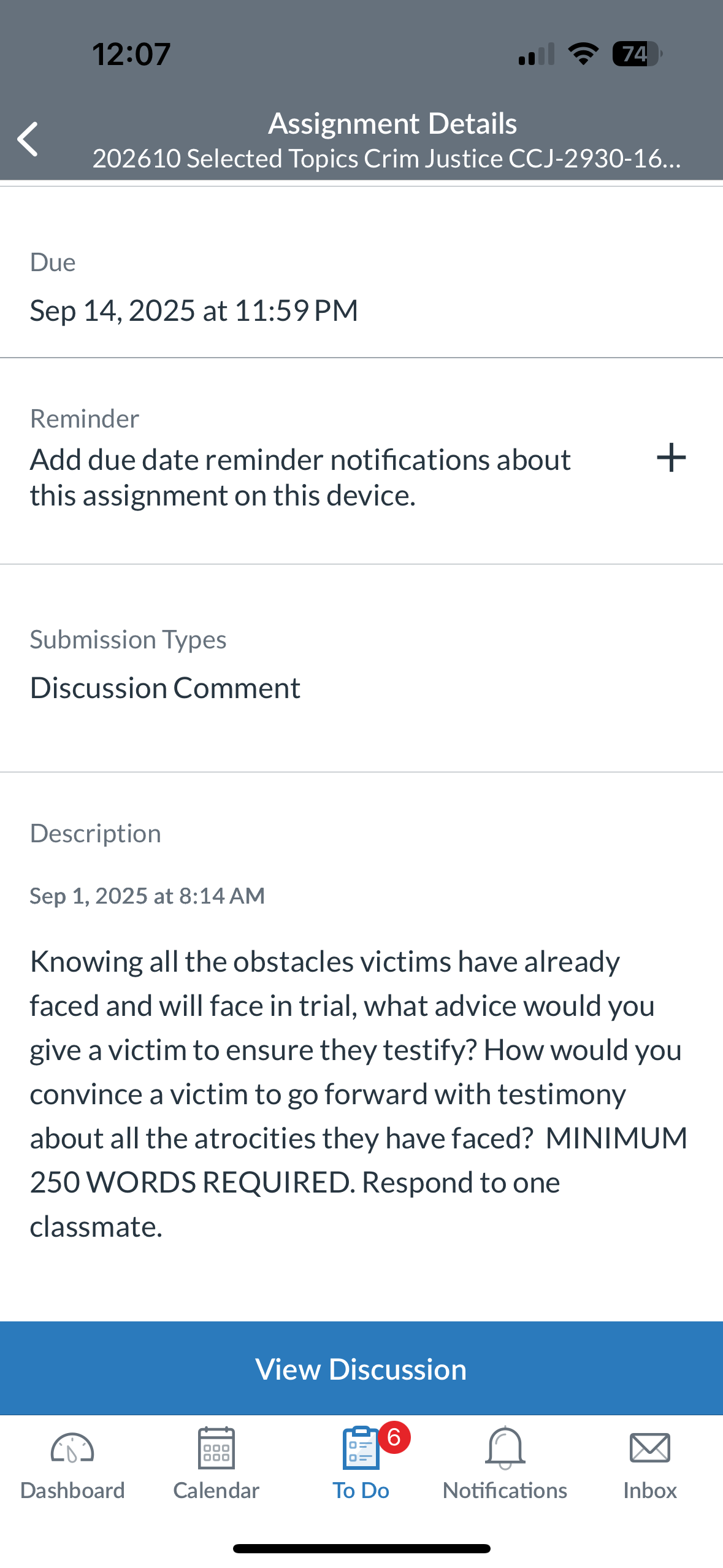Go back from Assignment Details
The width and height of the screenshot is (723, 1568).
pos(28,139)
